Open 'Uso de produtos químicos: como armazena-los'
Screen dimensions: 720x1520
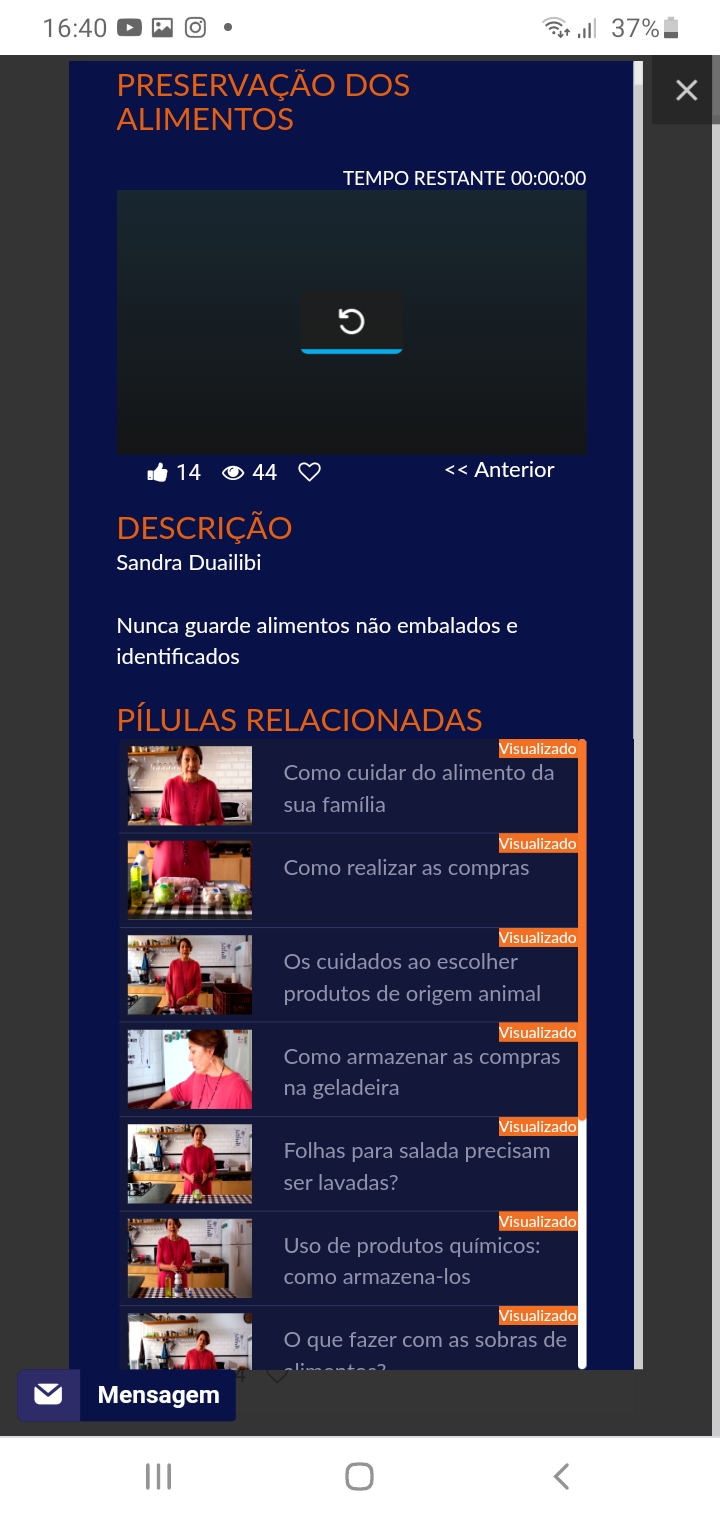(349, 1259)
